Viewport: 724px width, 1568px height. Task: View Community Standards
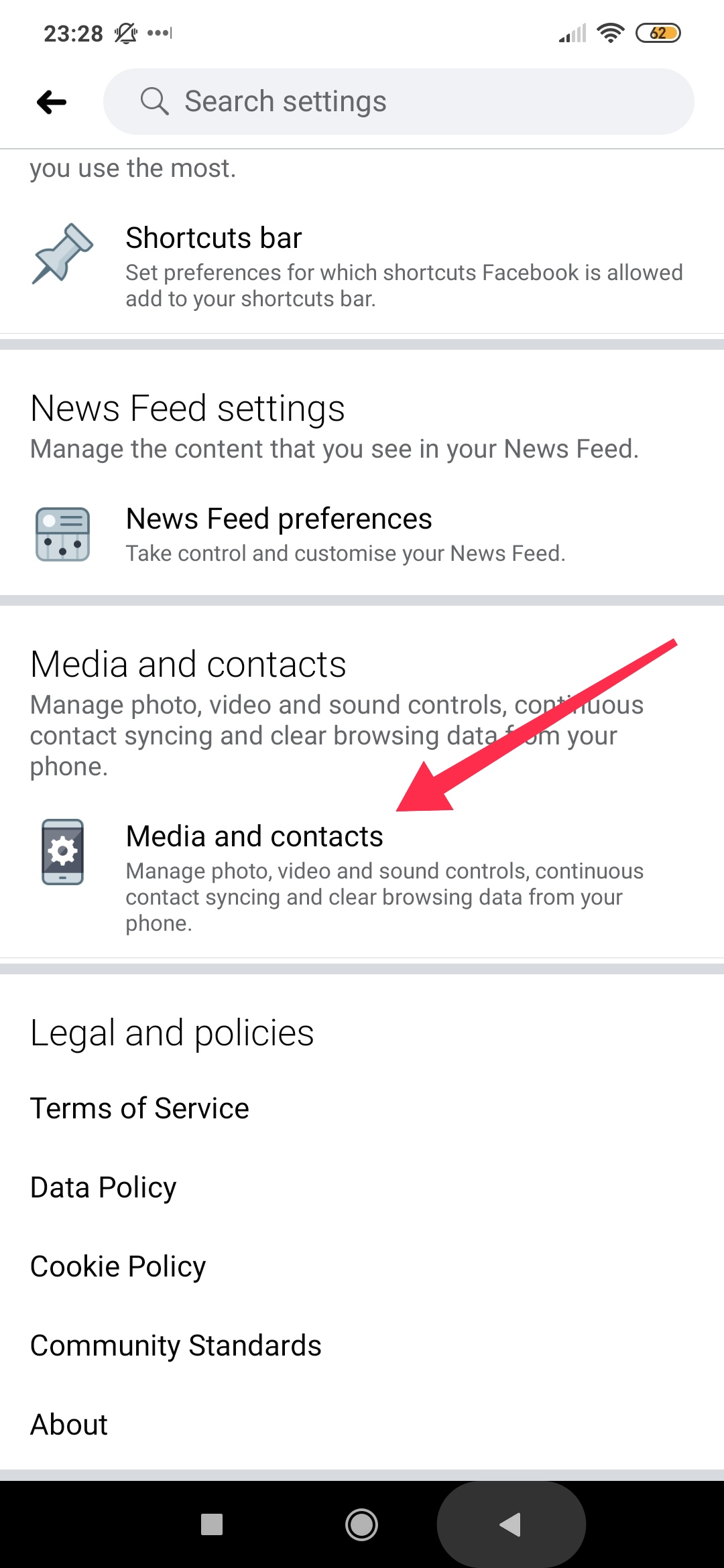[x=176, y=1346]
